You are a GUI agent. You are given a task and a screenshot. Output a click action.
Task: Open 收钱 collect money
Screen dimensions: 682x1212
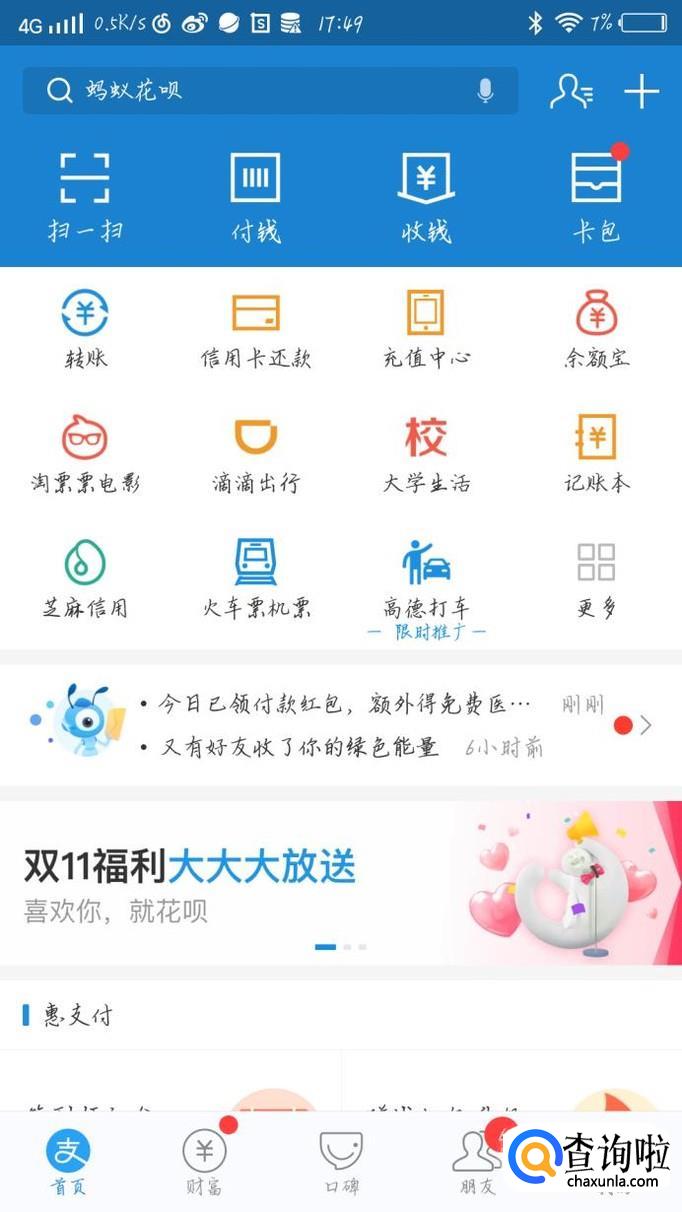tap(426, 197)
